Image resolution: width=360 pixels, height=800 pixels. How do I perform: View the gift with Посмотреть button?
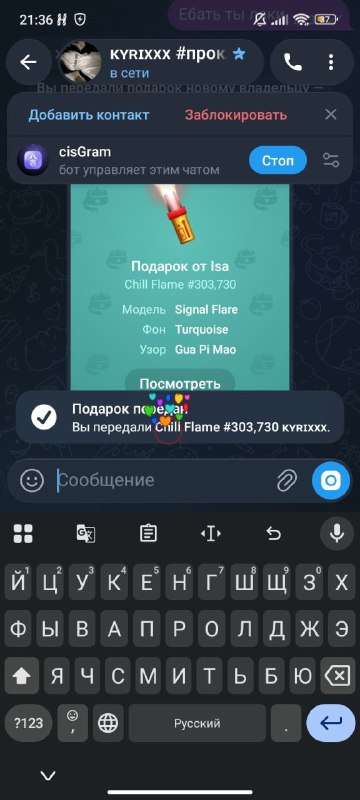click(x=180, y=383)
